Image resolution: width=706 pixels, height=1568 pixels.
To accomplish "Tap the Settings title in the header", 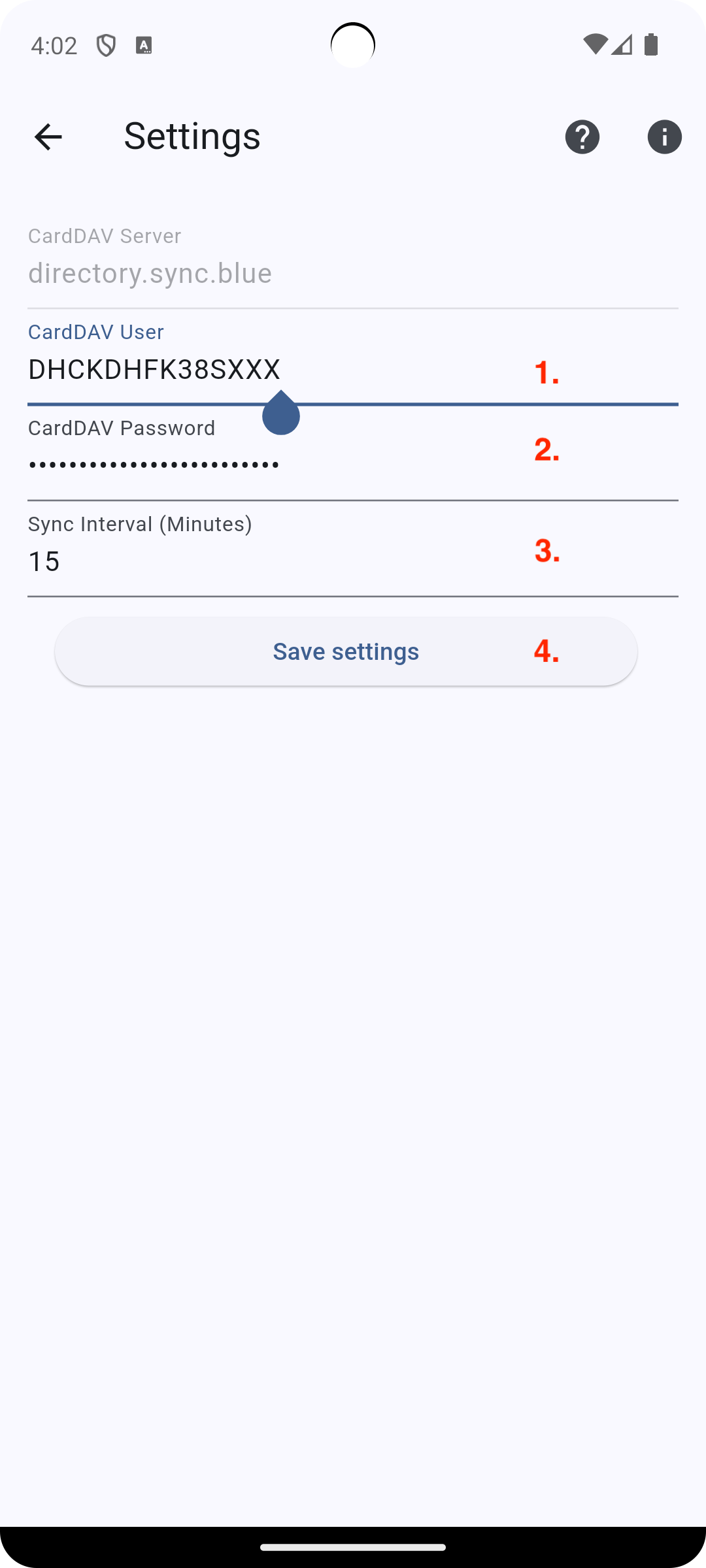I will coord(192,137).
